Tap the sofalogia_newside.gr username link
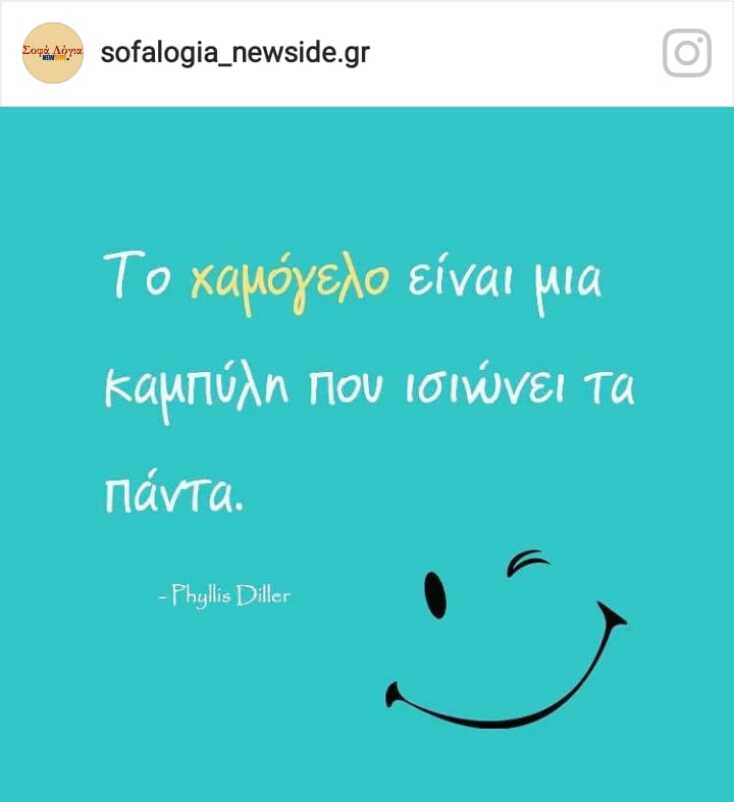The image size is (734, 802). (235, 52)
